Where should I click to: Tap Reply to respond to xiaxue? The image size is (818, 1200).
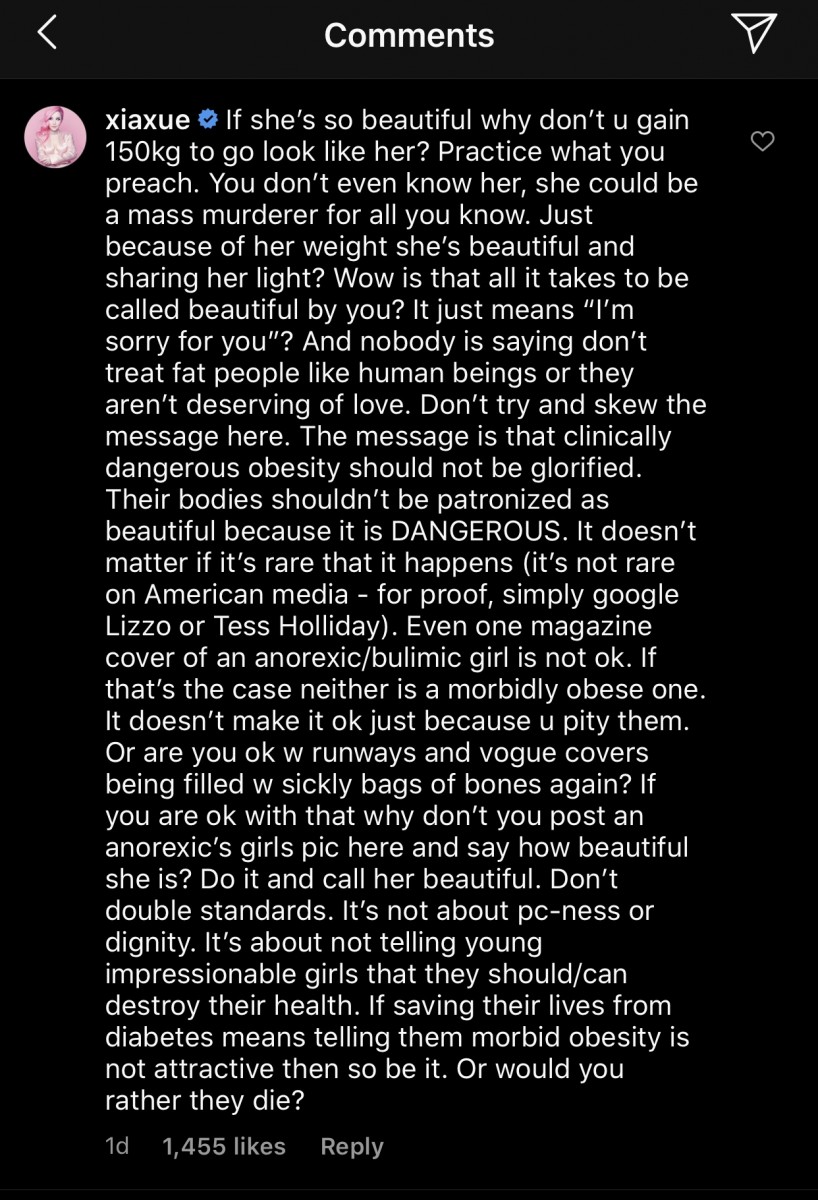(x=351, y=1146)
